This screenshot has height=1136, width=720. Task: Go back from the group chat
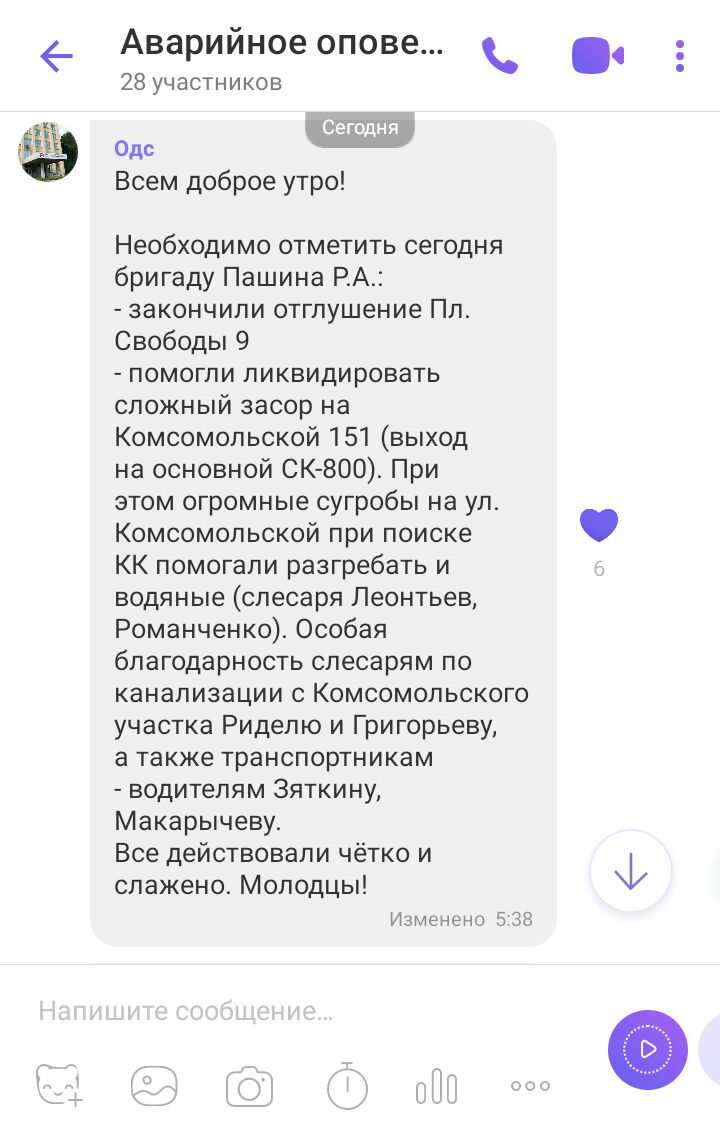56,57
